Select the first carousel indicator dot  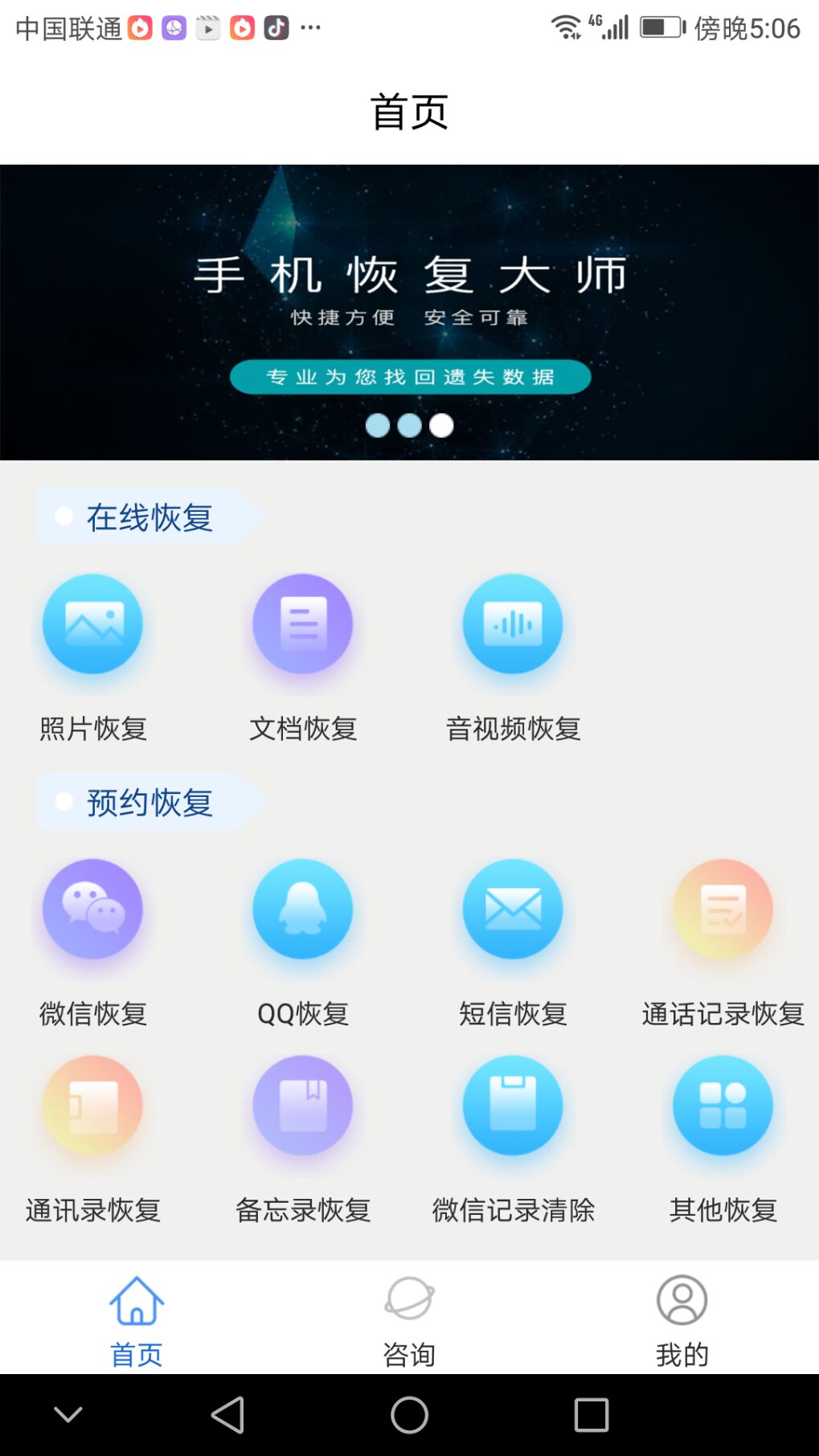pyautogui.click(x=379, y=425)
